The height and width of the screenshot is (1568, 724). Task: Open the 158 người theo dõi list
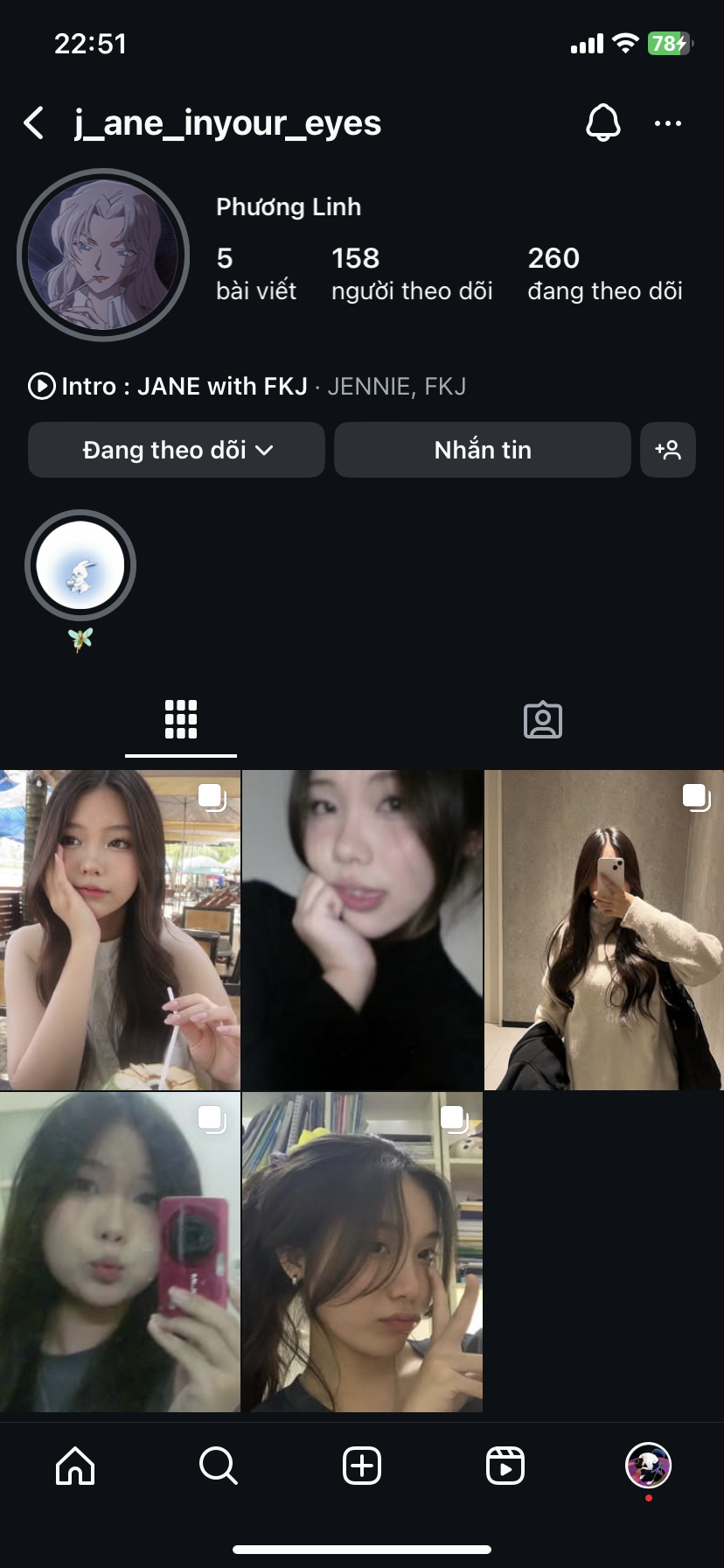(x=411, y=273)
